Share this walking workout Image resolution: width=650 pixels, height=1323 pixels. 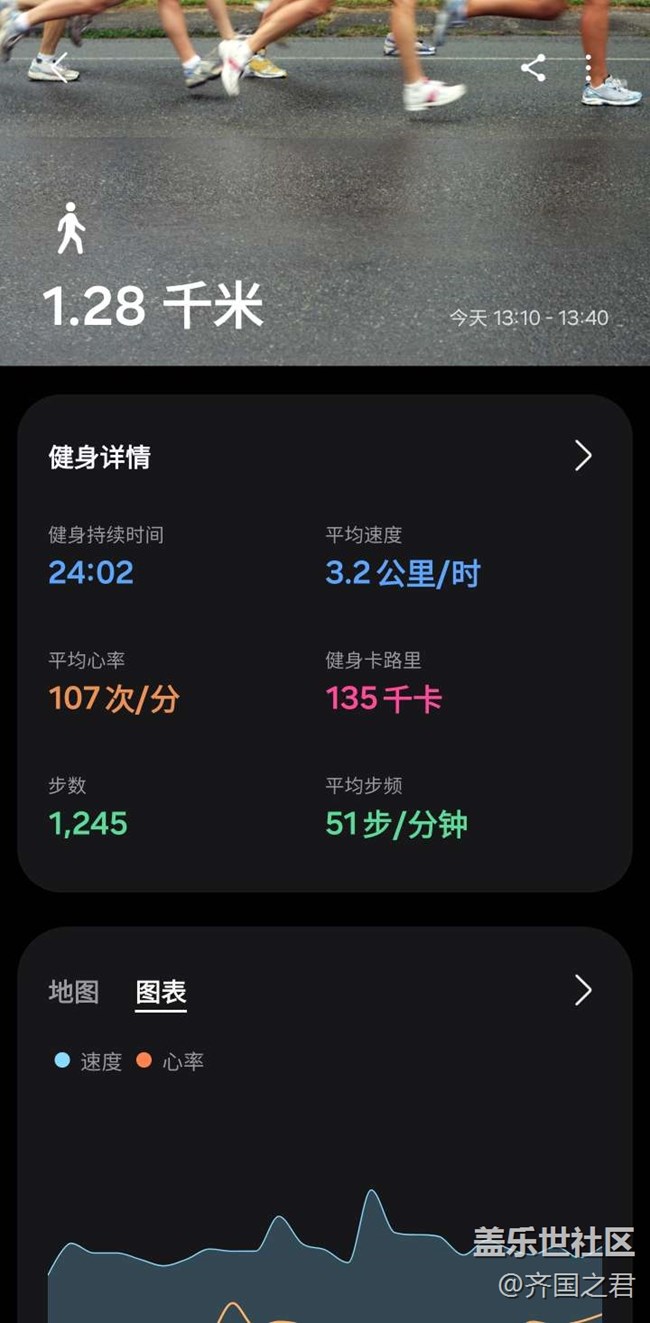click(x=534, y=68)
